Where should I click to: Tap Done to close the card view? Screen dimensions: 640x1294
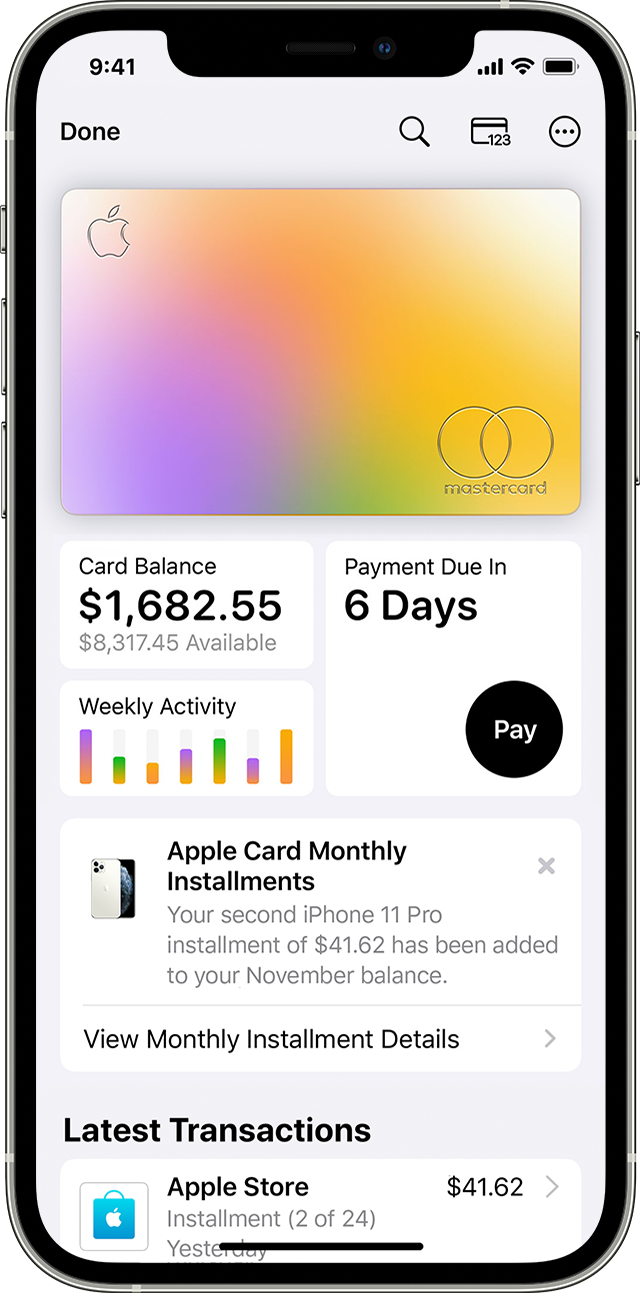[90, 132]
